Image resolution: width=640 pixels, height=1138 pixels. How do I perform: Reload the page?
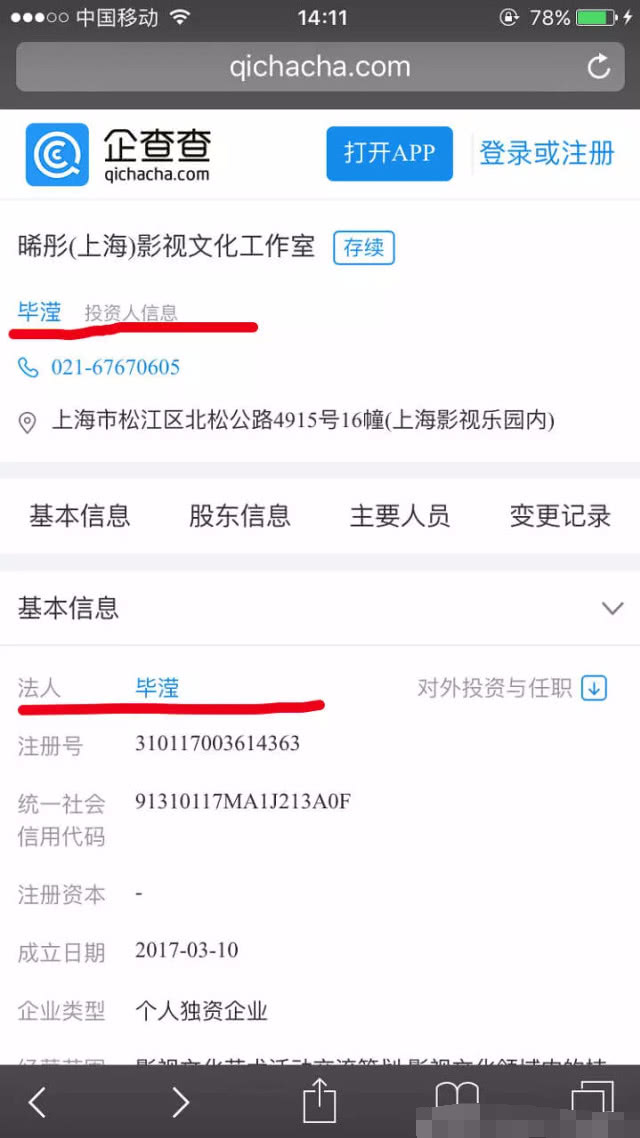point(598,68)
